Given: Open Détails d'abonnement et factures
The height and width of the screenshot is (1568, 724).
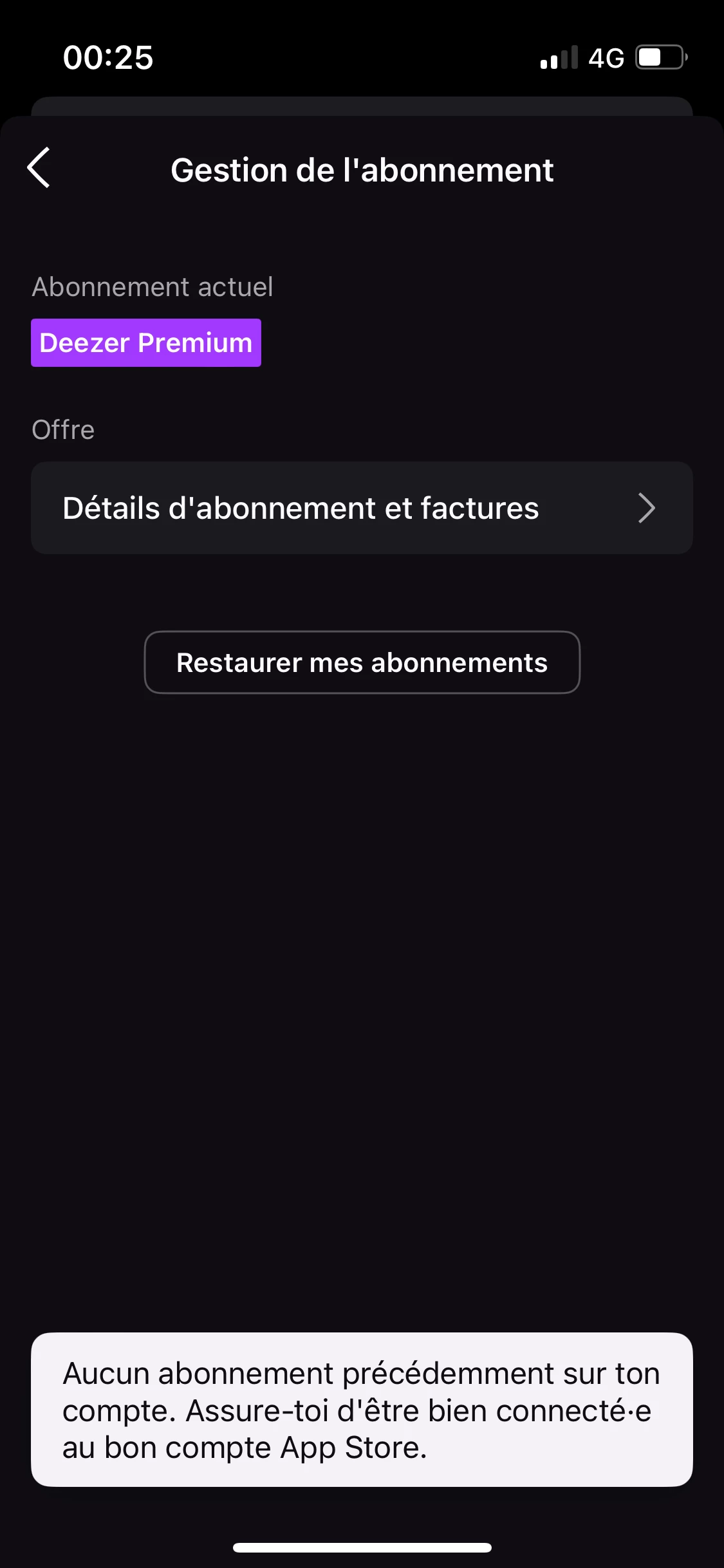Looking at the screenshot, I should (362, 508).
